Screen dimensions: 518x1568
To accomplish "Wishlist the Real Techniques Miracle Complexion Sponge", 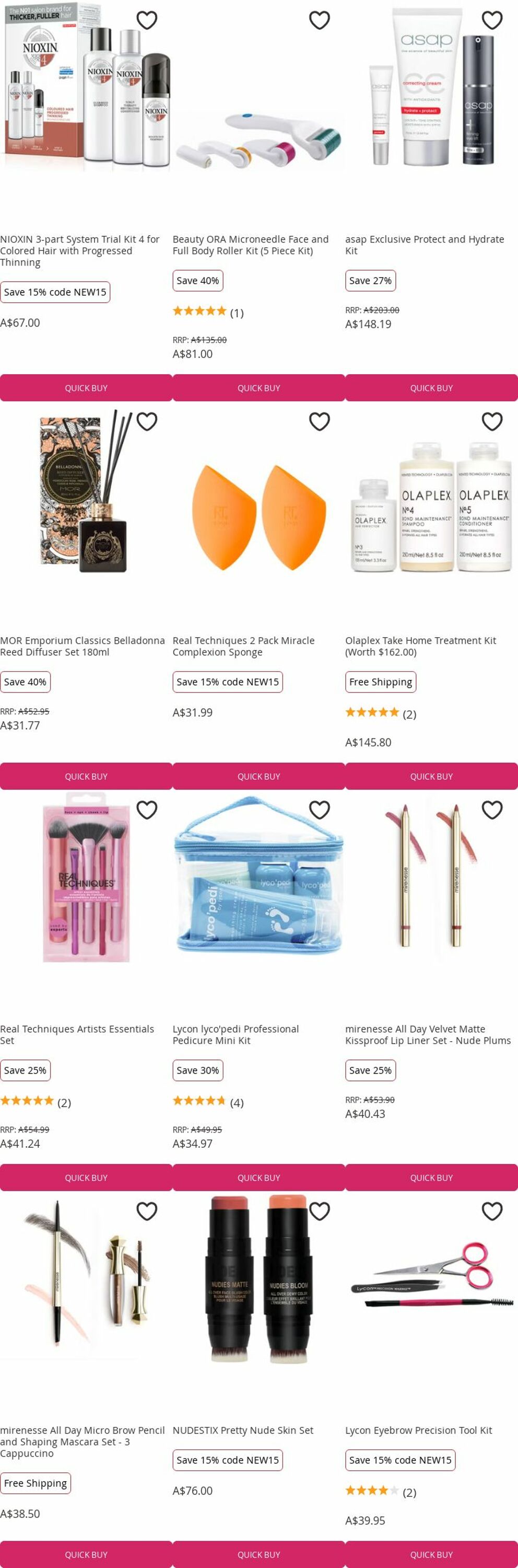I will (319, 421).
